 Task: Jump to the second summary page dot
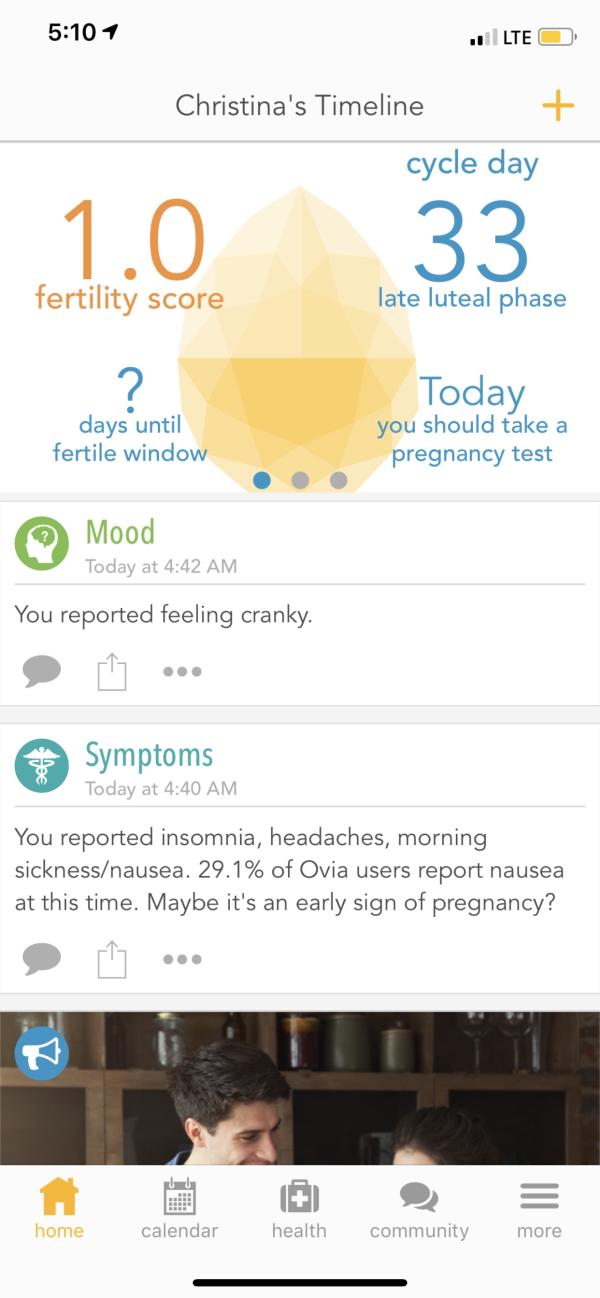300,480
